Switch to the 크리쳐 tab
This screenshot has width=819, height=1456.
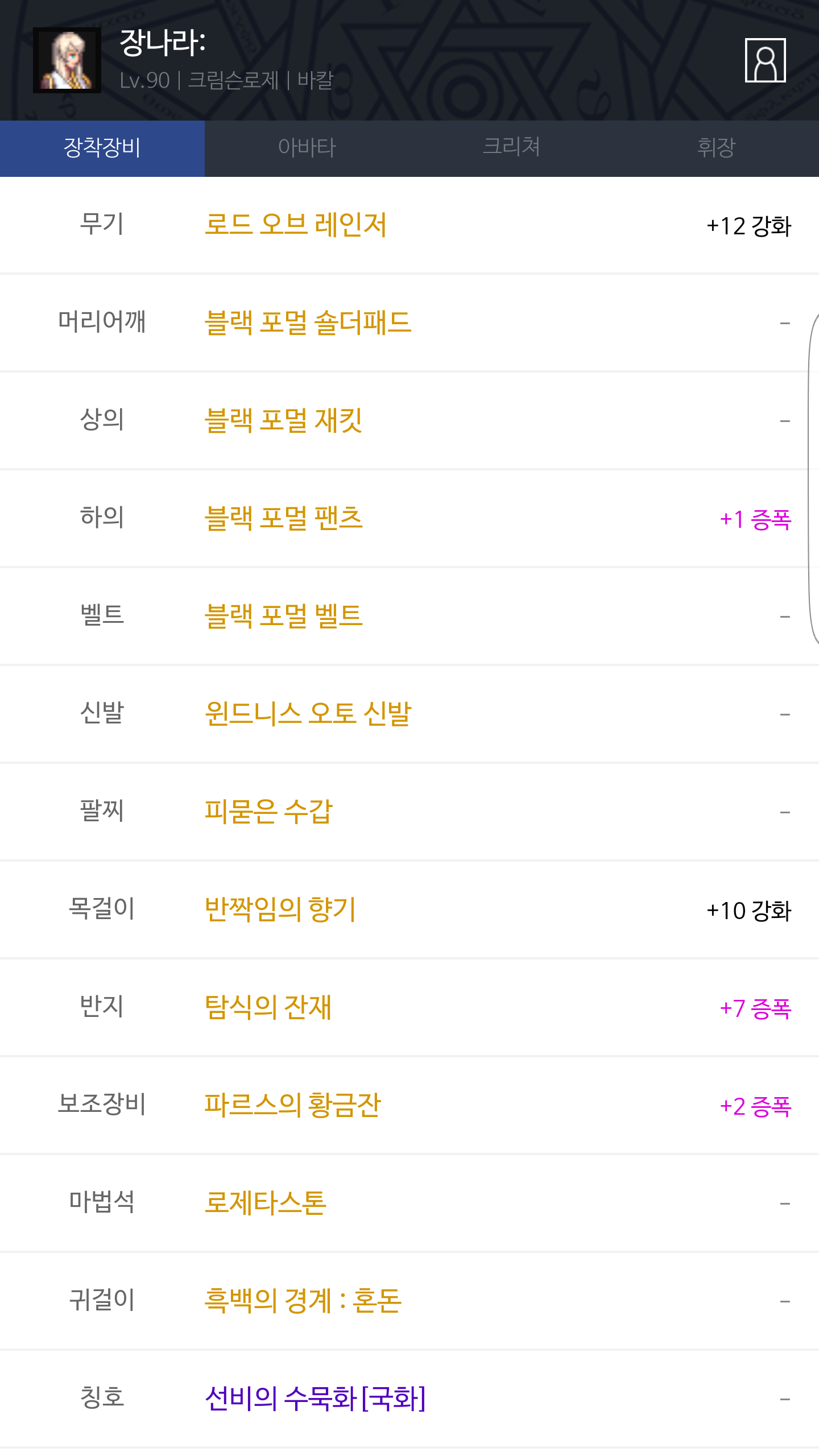point(512,148)
